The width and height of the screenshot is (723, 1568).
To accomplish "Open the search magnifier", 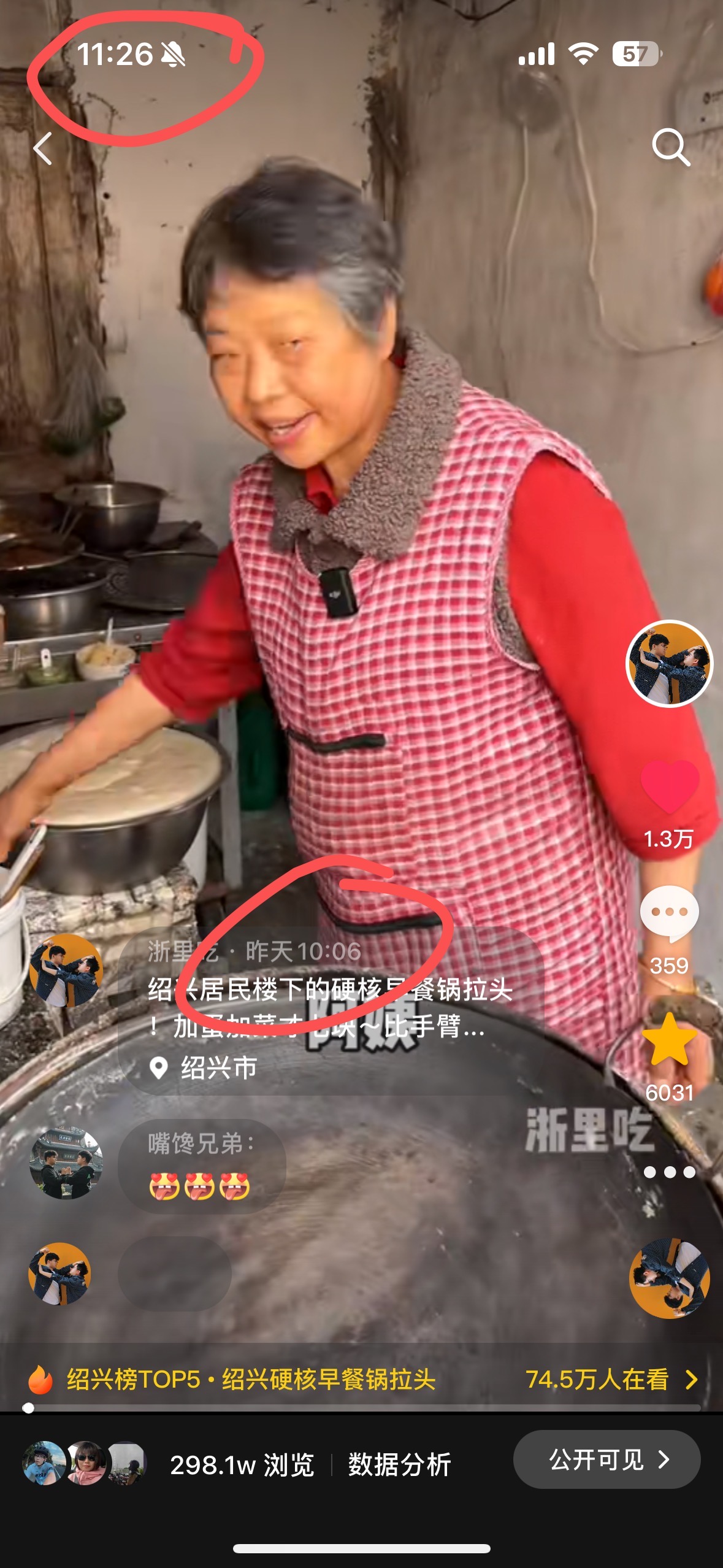I will 670,148.
